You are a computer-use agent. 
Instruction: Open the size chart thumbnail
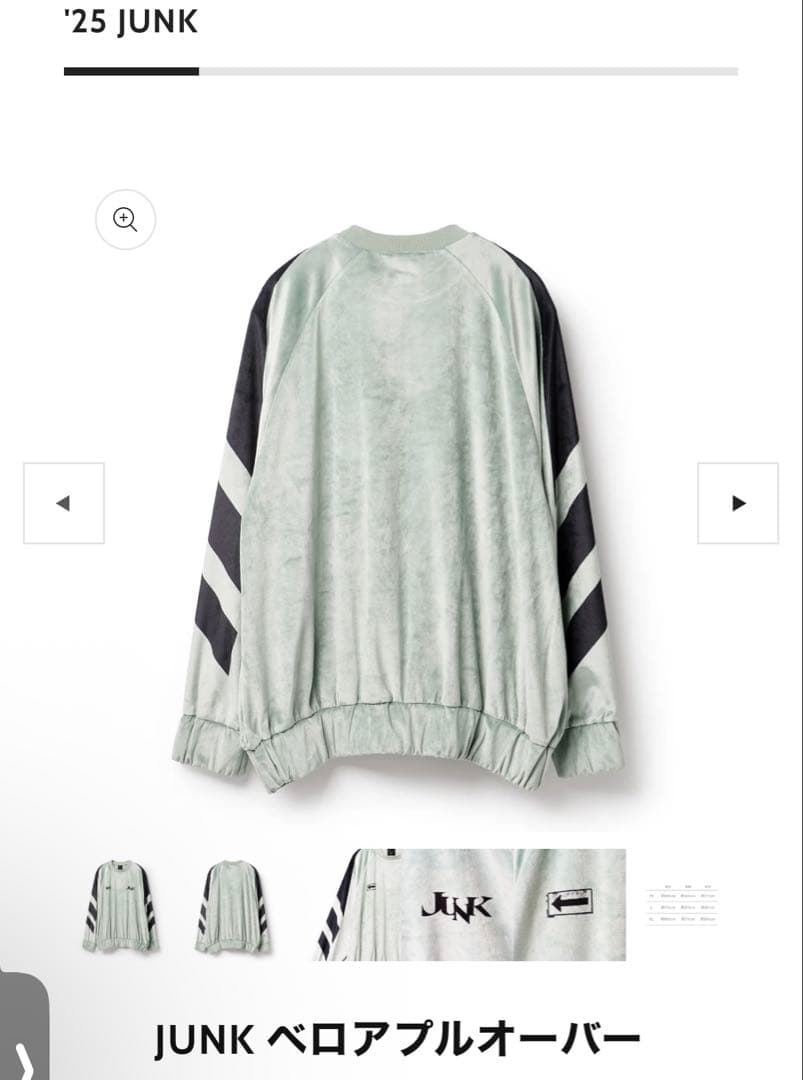click(682, 905)
